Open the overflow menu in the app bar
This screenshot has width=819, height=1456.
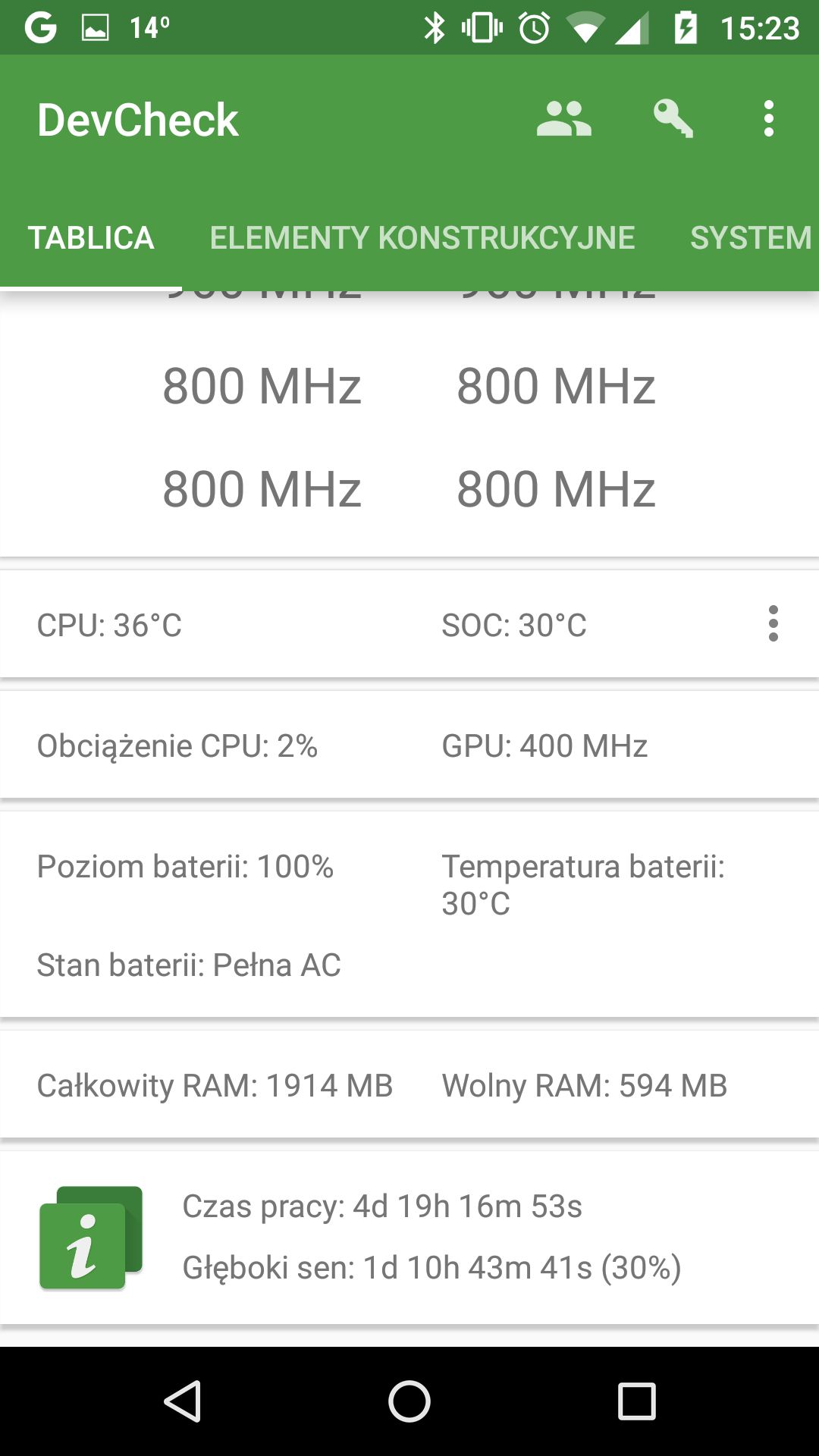pos(769,119)
